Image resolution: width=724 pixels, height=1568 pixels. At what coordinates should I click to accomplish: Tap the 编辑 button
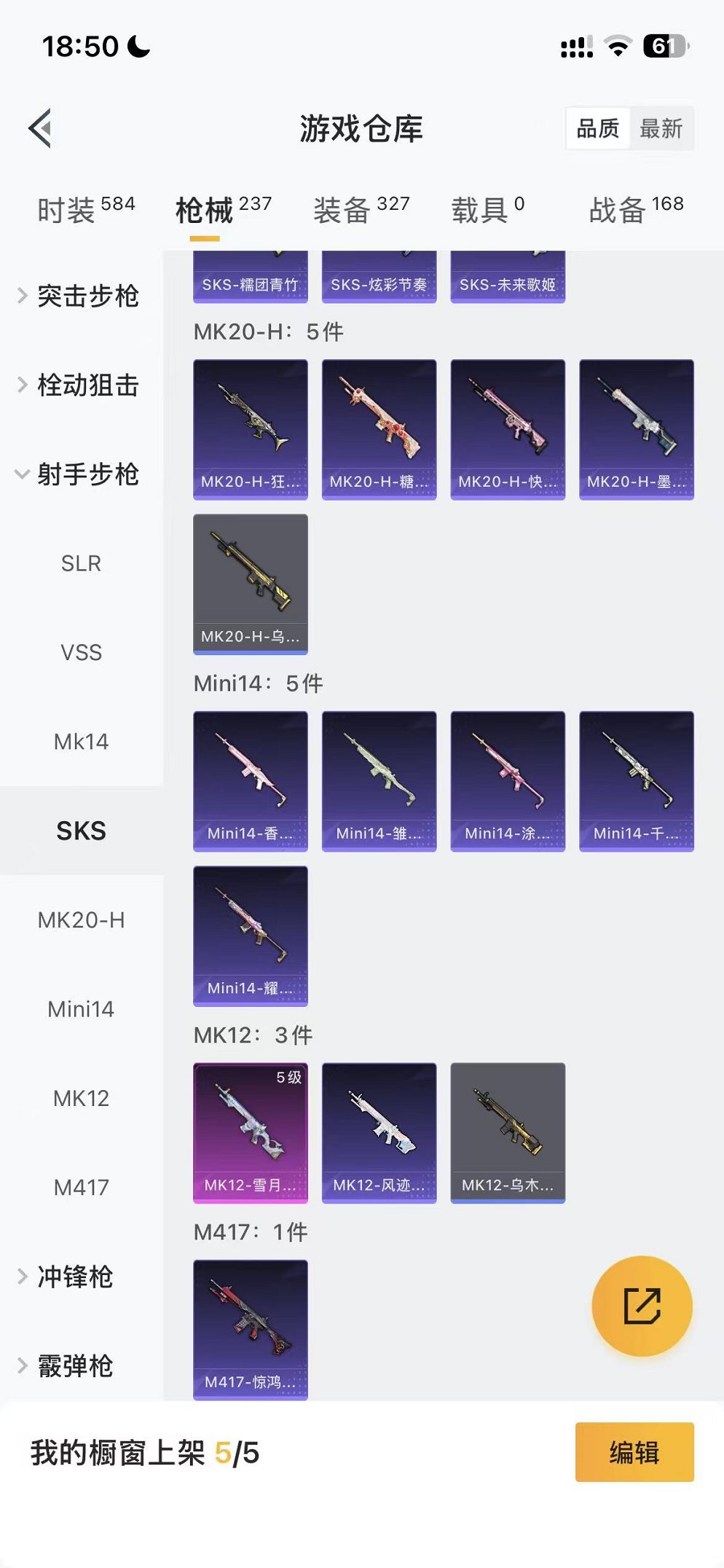point(633,1453)
